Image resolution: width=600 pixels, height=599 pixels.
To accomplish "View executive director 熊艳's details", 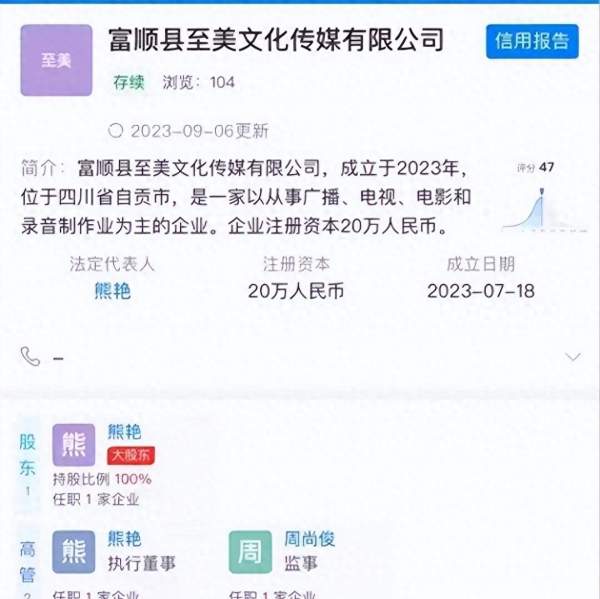I will [124, 540].
